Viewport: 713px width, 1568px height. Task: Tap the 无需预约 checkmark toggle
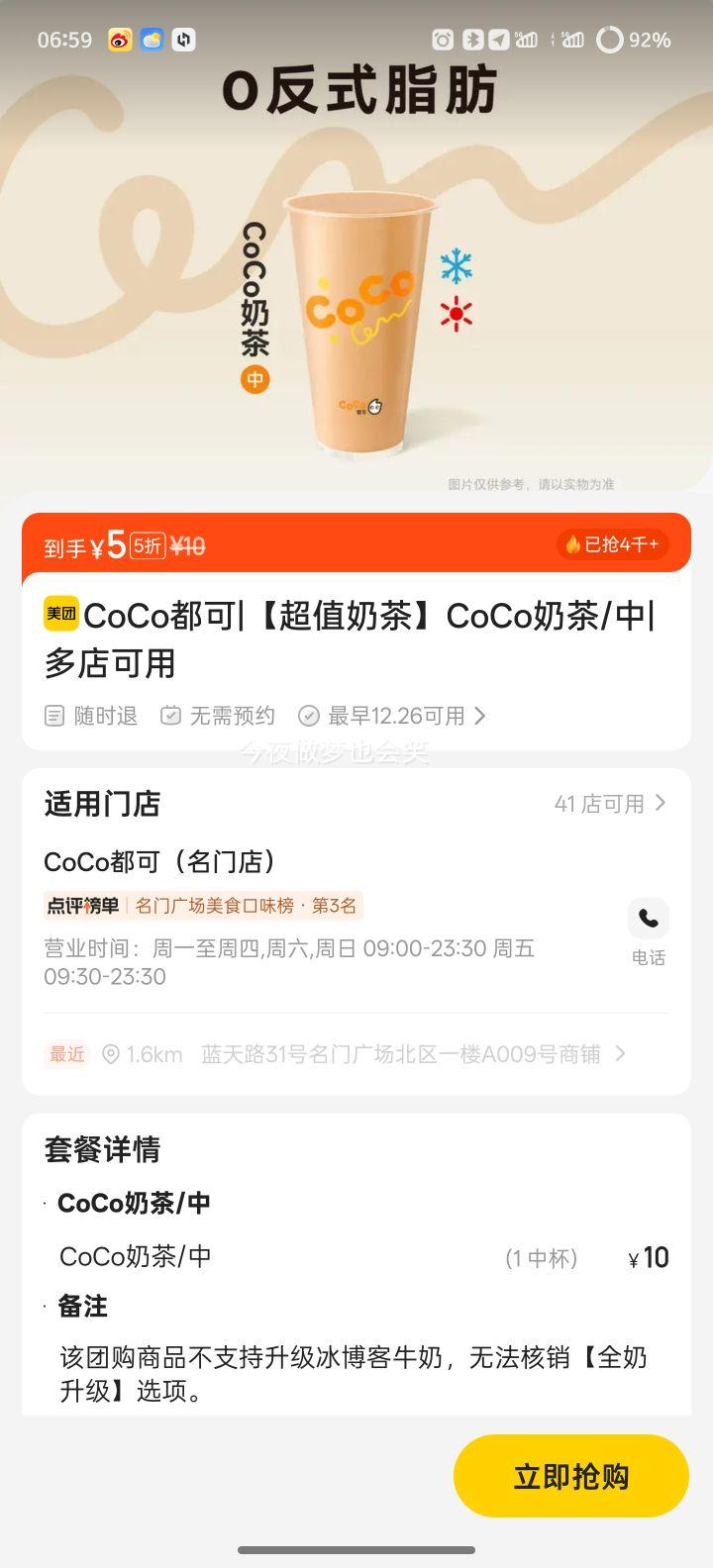tap(172, 716)
